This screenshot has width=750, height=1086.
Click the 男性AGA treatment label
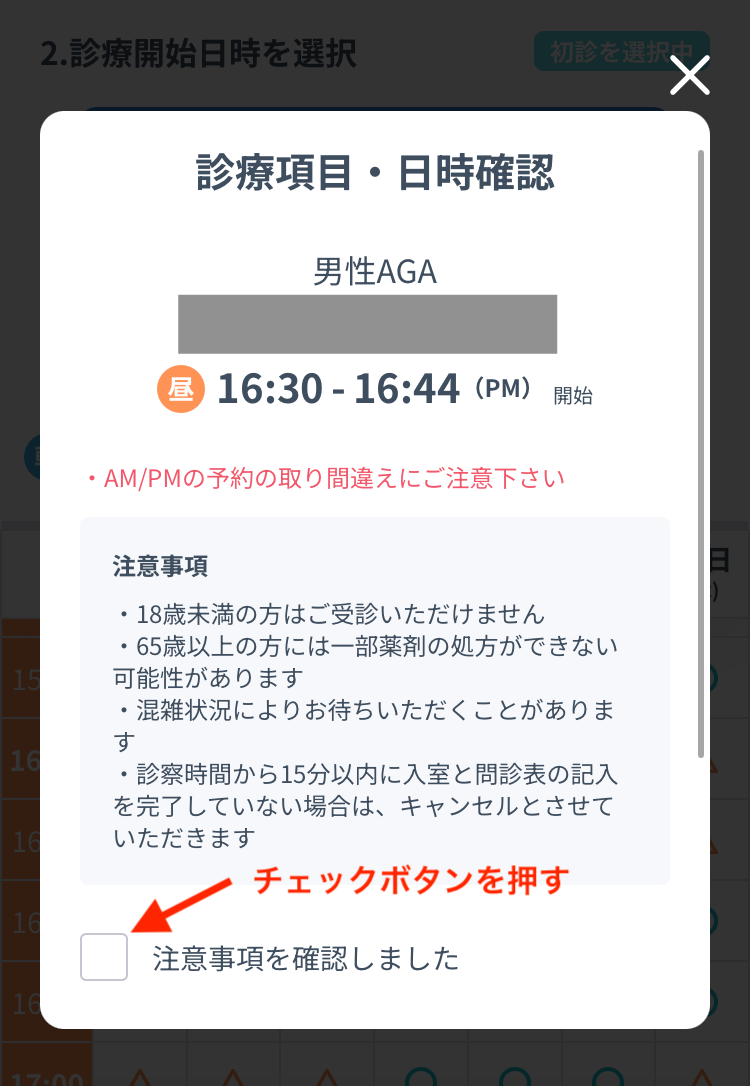tap(375, 270)
